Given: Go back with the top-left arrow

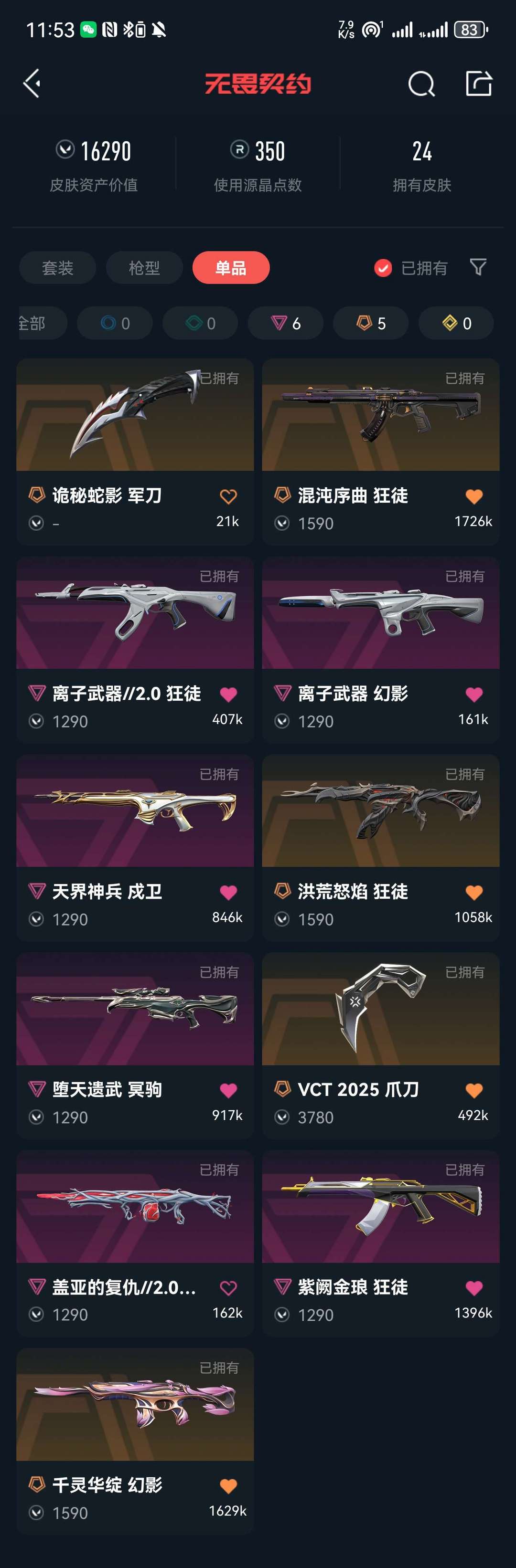Looking at the screenshot, I should tap(32, 84).
